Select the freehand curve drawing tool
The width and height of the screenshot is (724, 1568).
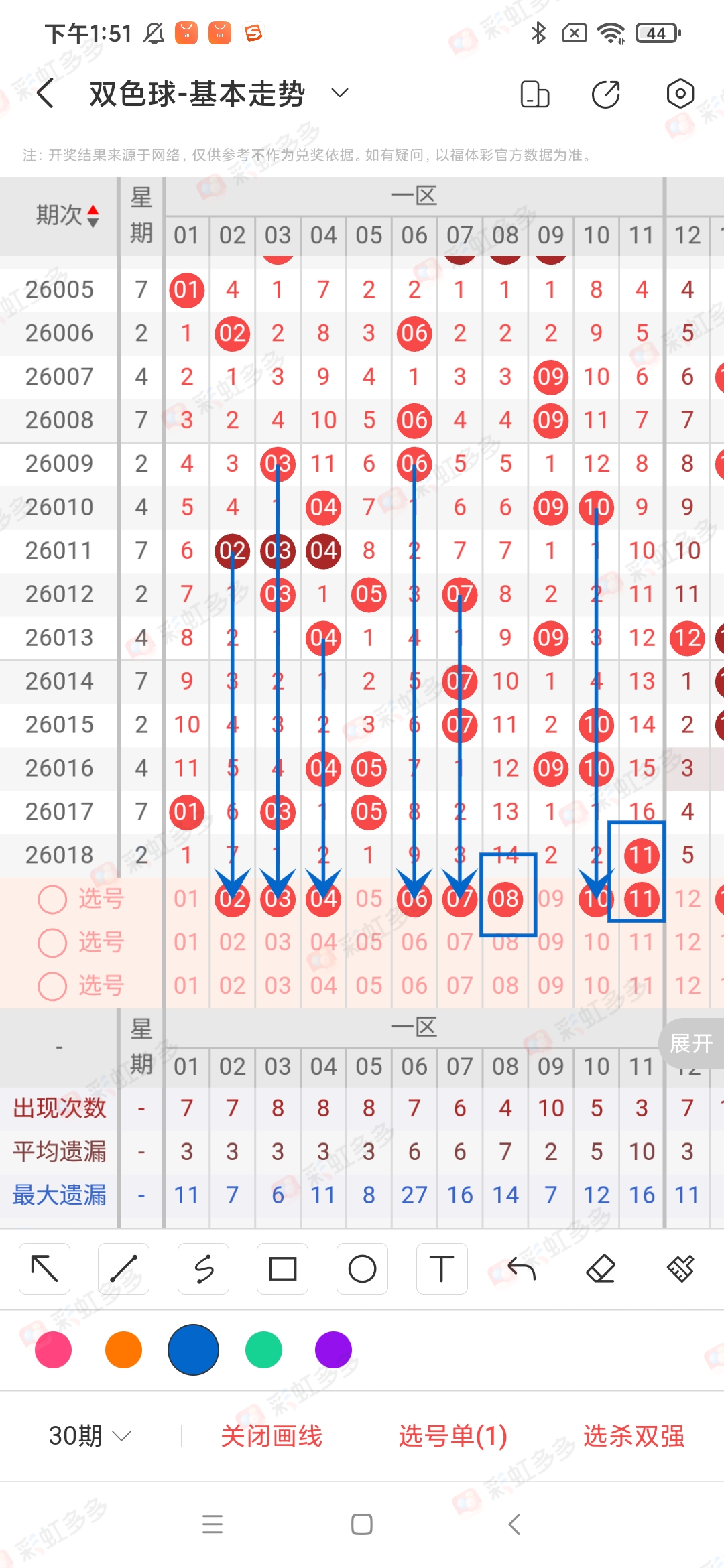tap(202, 1268)
